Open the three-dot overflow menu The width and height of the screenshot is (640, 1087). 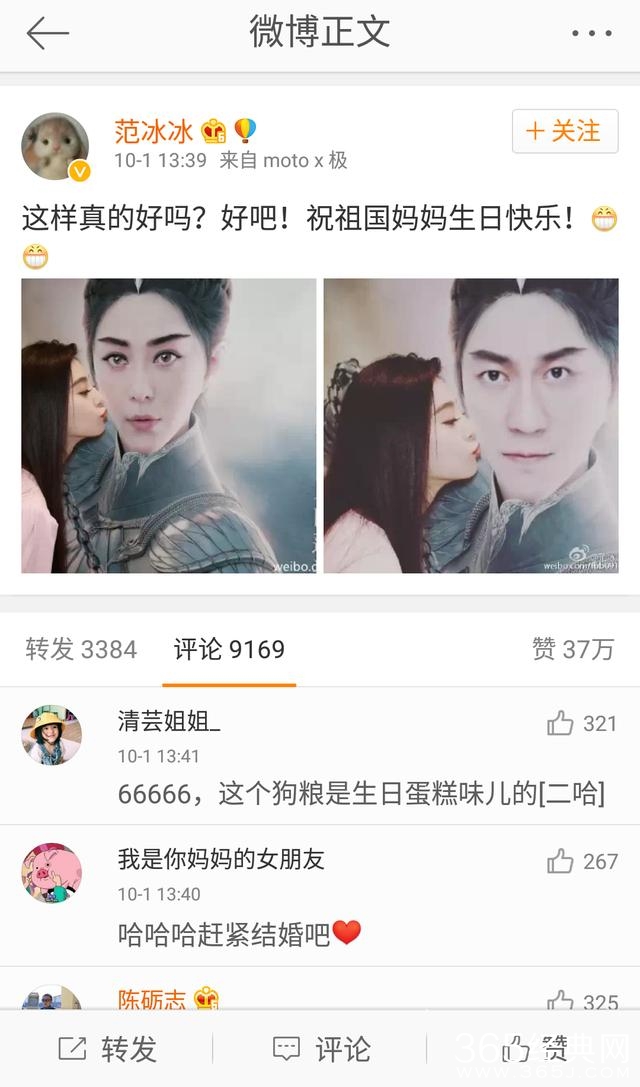click(591, 34)
